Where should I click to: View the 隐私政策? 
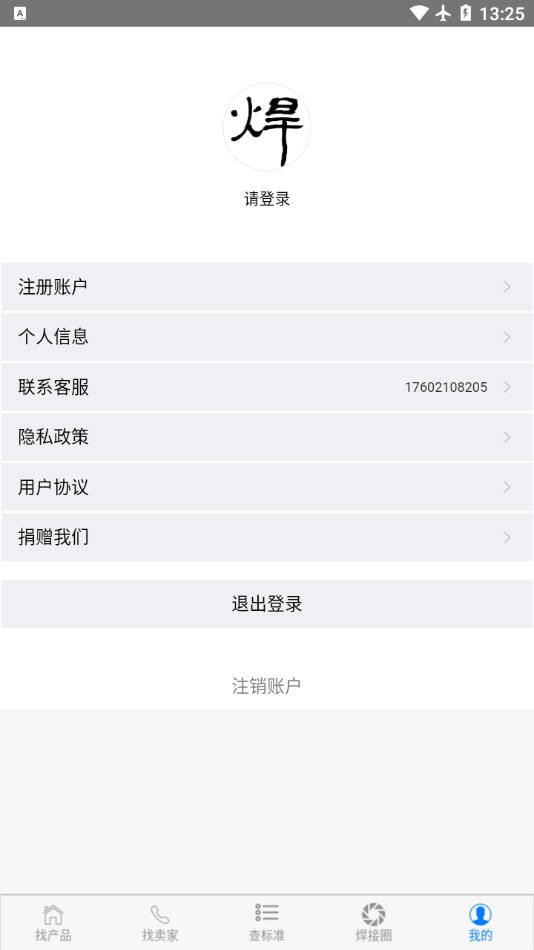267,437
